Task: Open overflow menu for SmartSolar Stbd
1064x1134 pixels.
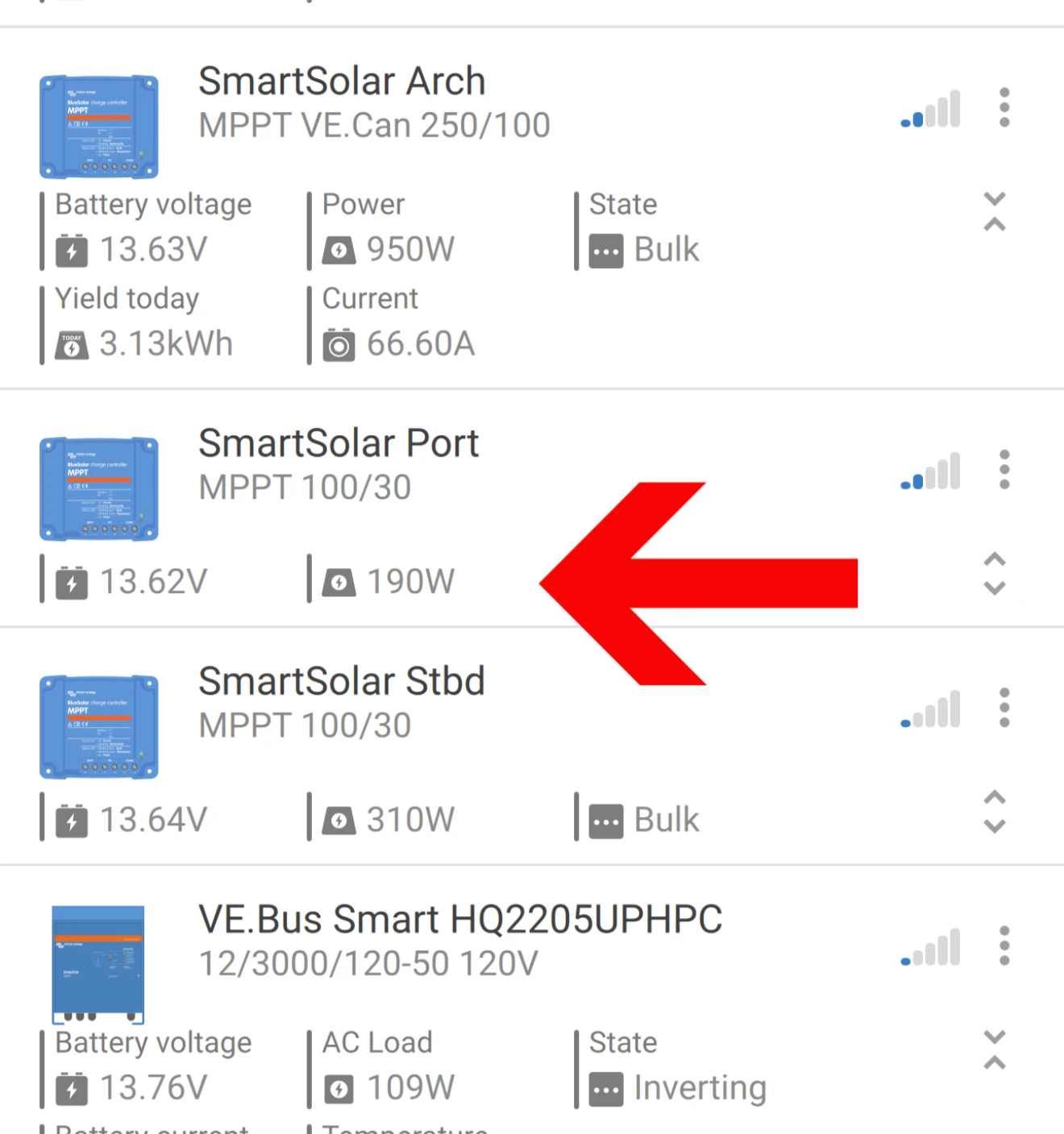Action: (x=1004, y=708)
